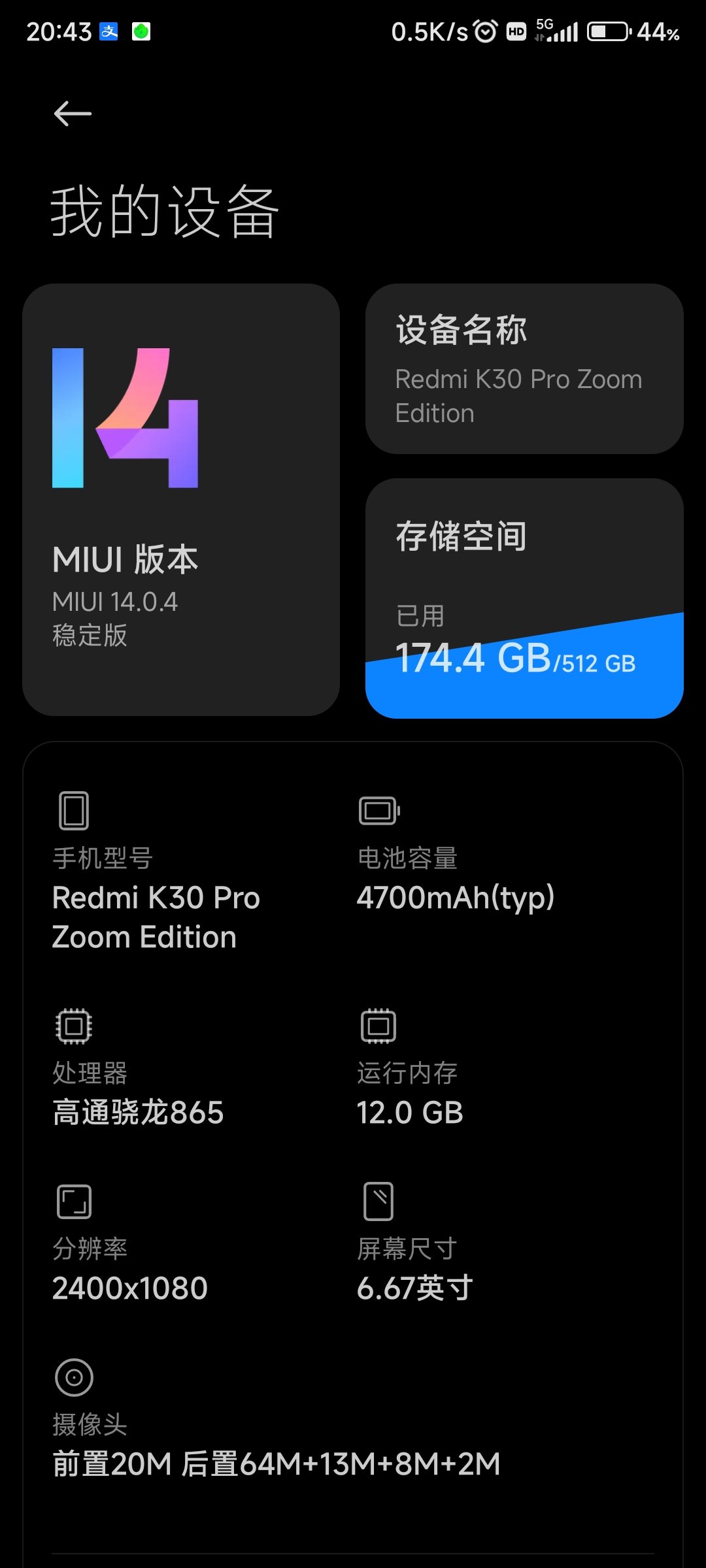Open the 存储空间 storage card
This screenshot has width=706, height=1568.
[524, 598]
